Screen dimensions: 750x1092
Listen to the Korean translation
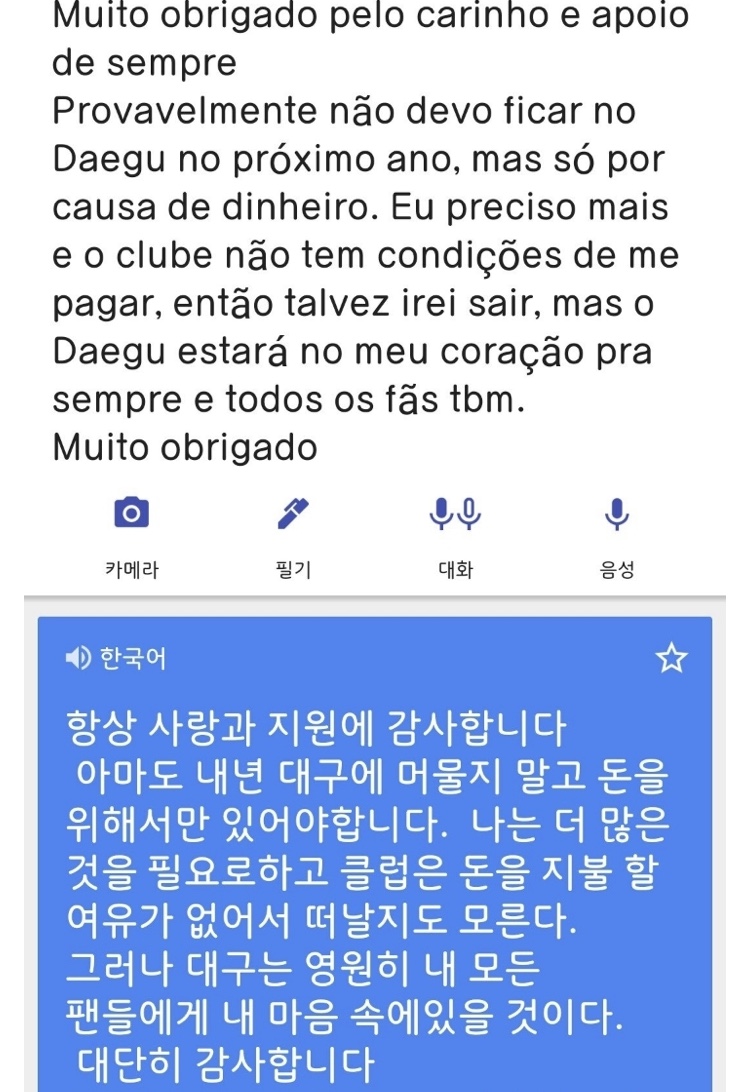point(78,658)
